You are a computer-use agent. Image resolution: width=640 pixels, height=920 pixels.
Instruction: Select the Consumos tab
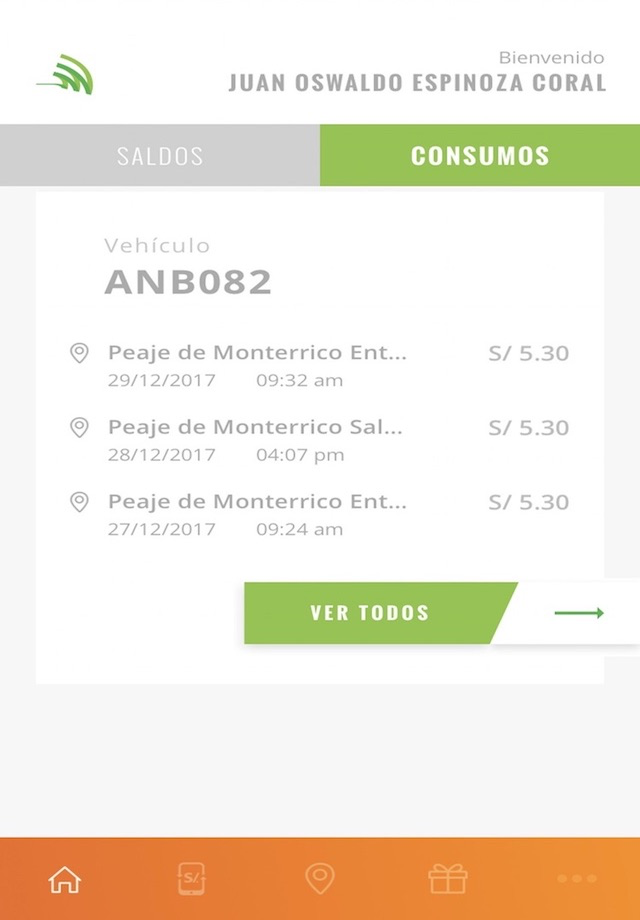[x=480, y=156]
